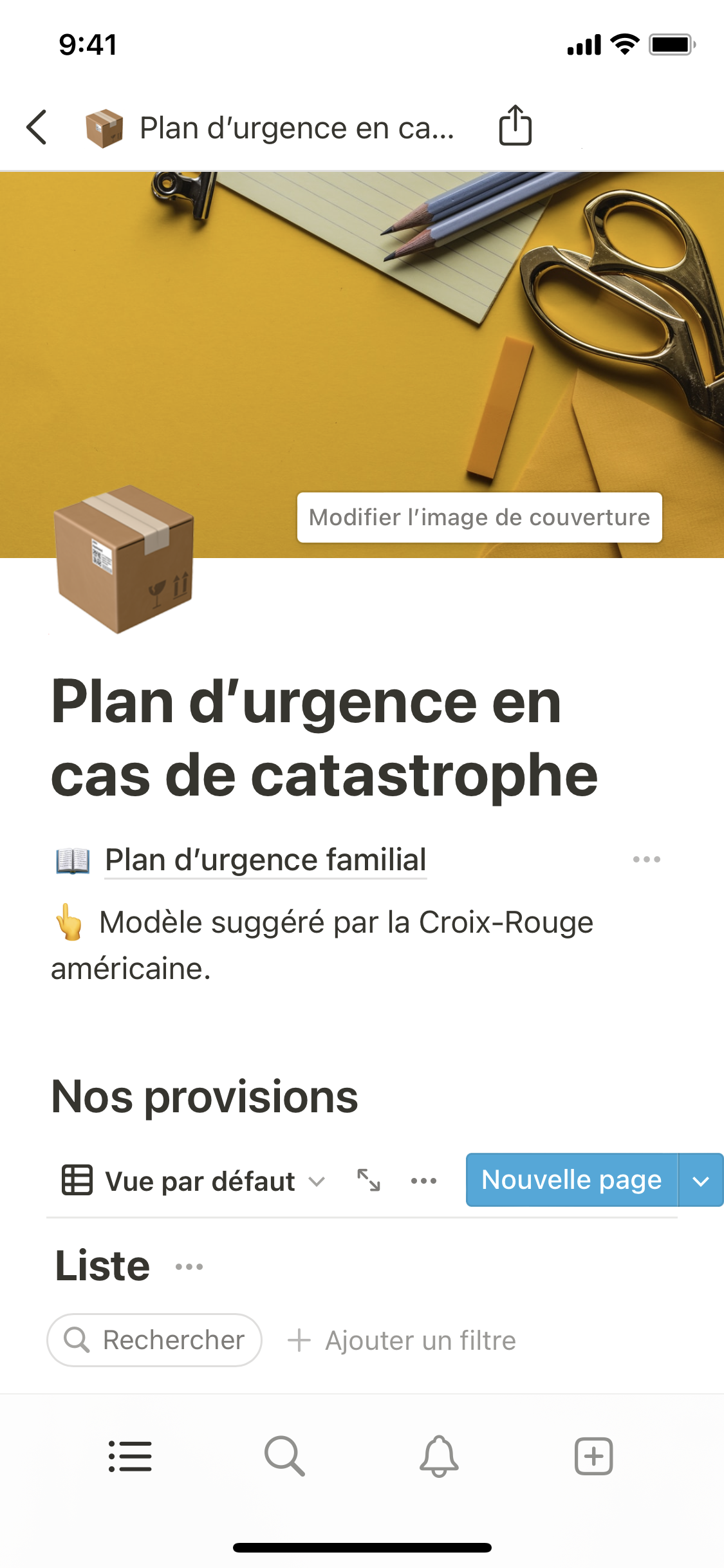Open more options beside Vue par défaut
The width and height of the screenshot is (724, 1568).
(423, 1181)
